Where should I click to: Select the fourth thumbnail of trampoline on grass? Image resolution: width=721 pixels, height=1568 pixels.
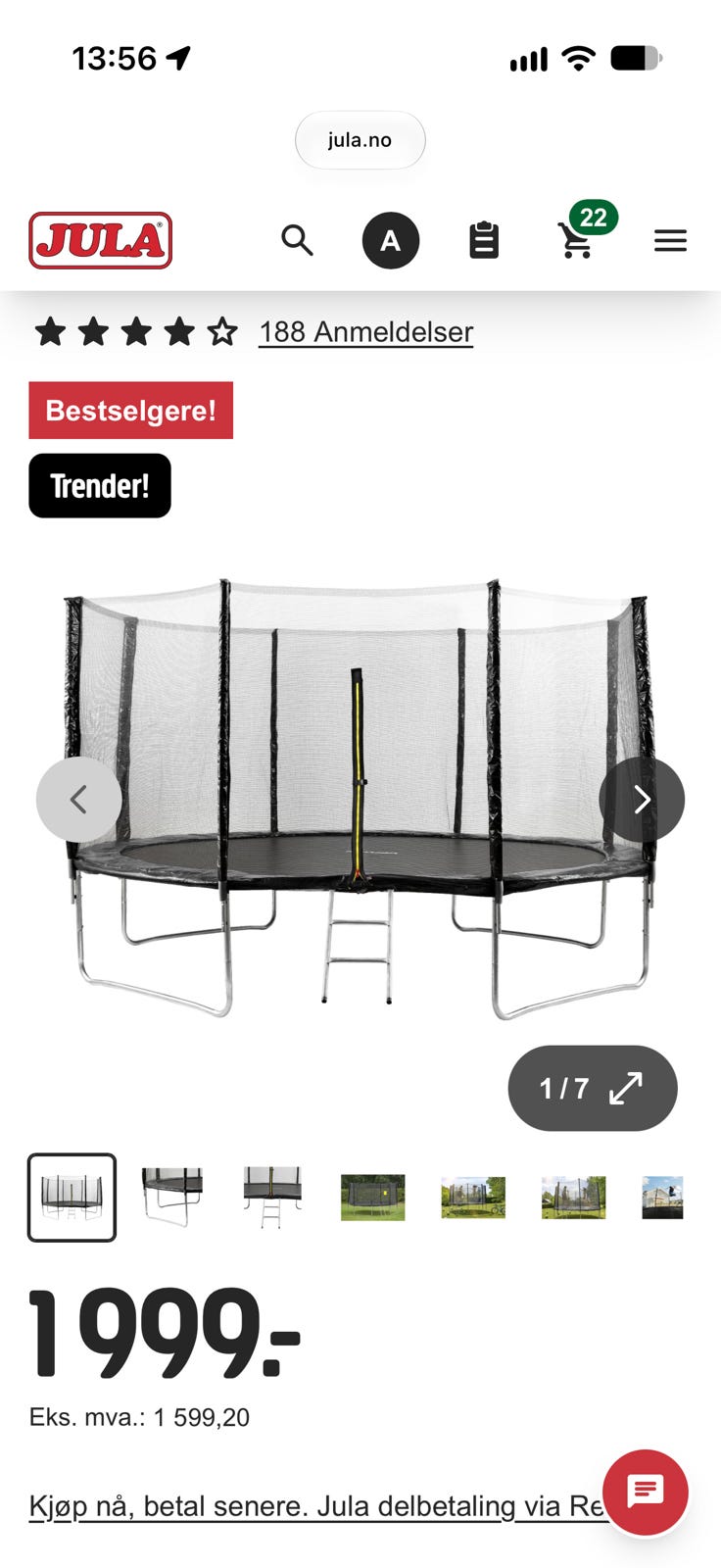[x=372, y=1198]
